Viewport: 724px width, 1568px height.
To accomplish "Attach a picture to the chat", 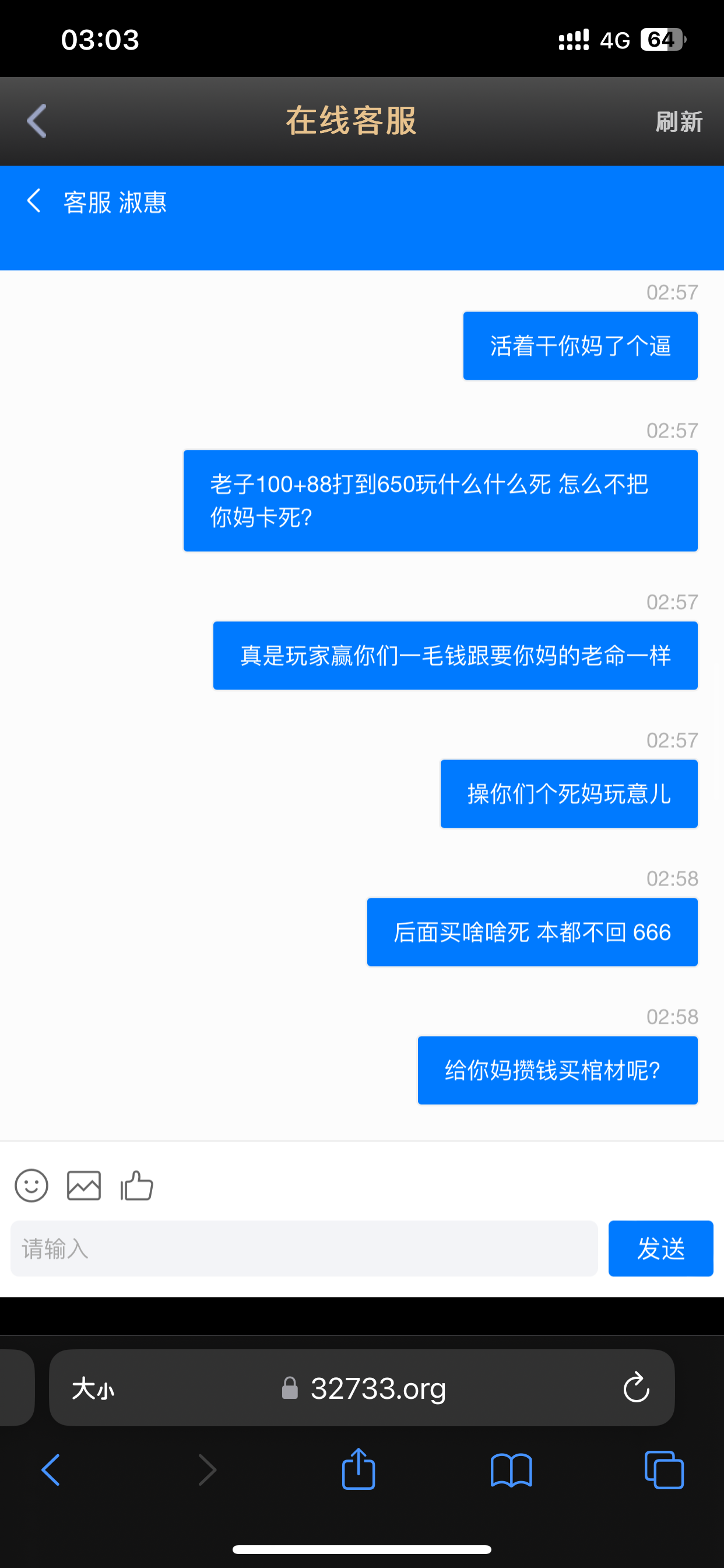I will tap(84, 1186).
